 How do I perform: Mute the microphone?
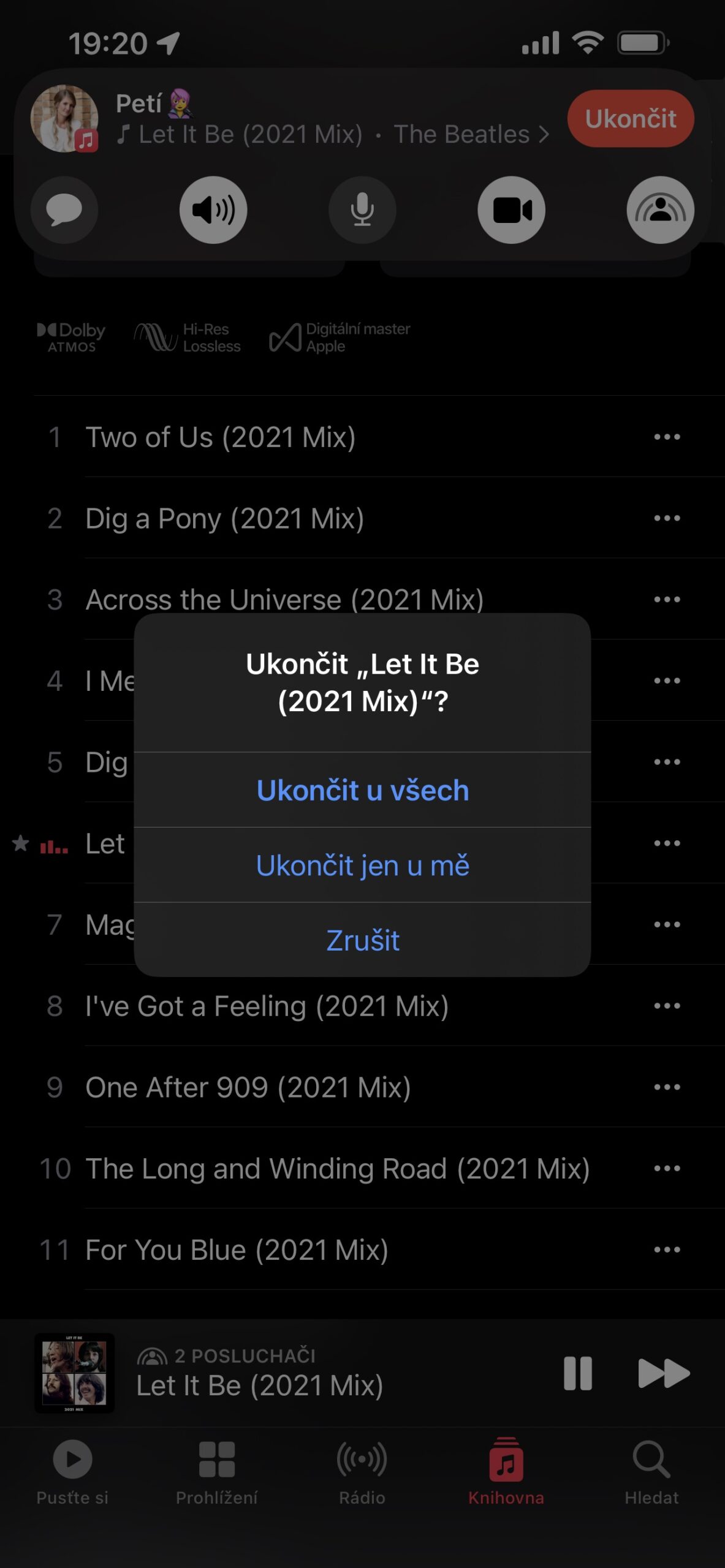tap(362, 210)
